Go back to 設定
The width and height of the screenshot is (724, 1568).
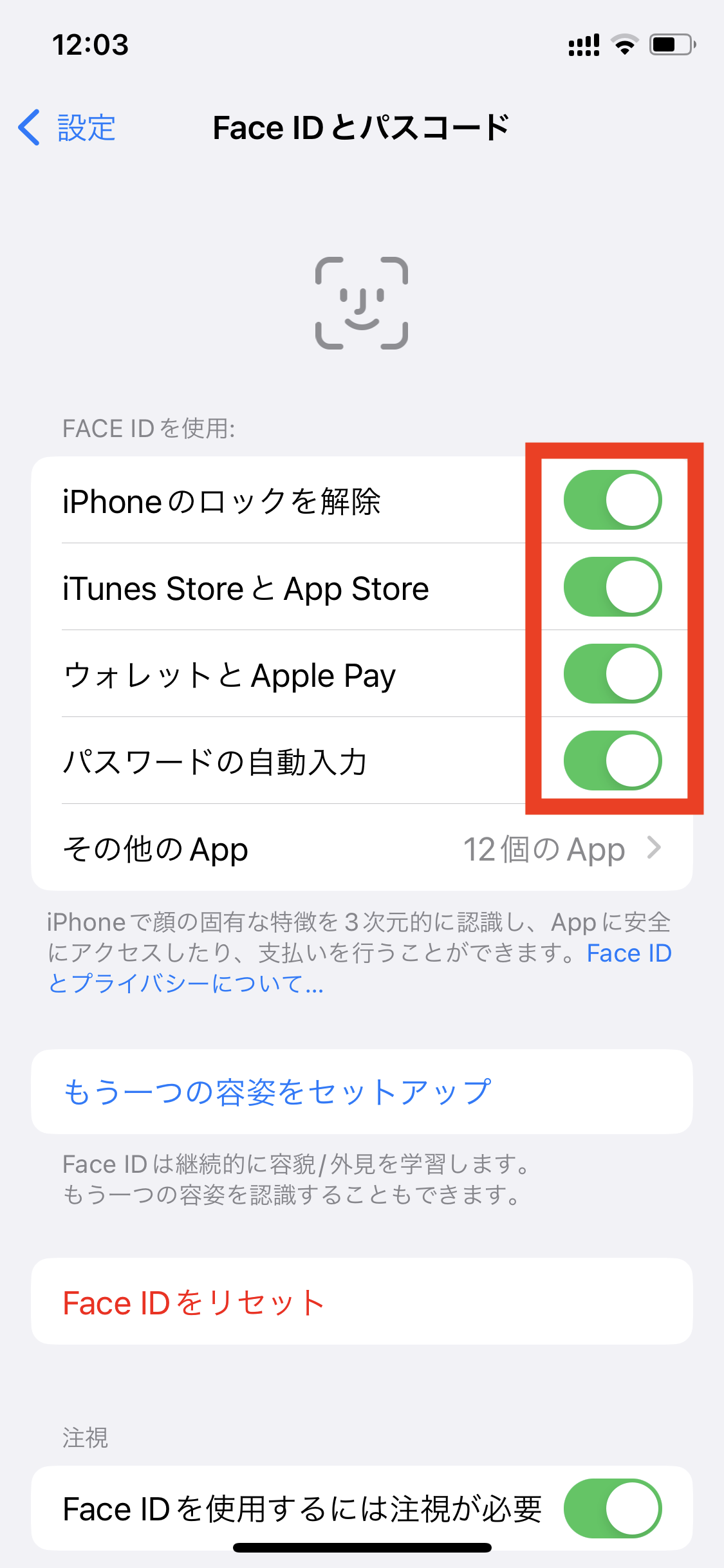(x=67, y=127)
